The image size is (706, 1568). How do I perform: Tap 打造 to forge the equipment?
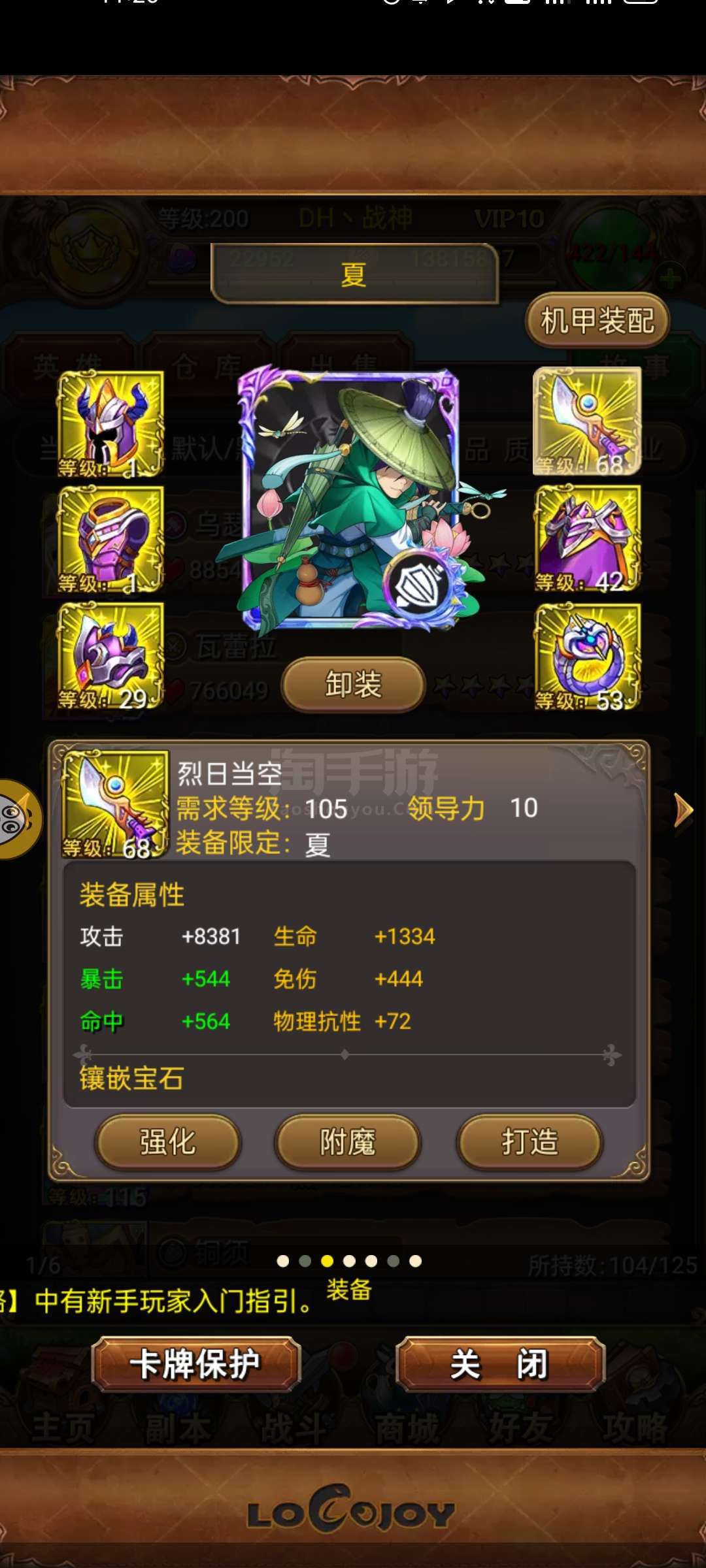tap(529, 1143)
